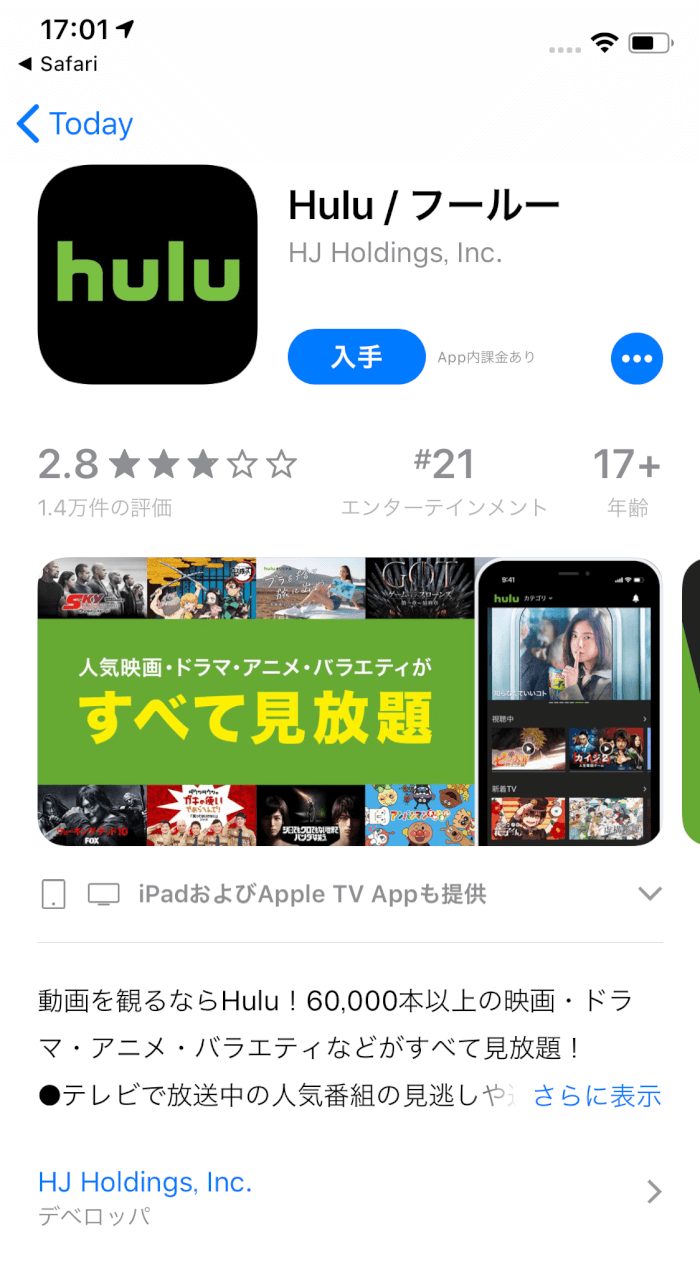Return to Safari via the status bar link
Screen dimensions: 700x1285
point(59,64)
